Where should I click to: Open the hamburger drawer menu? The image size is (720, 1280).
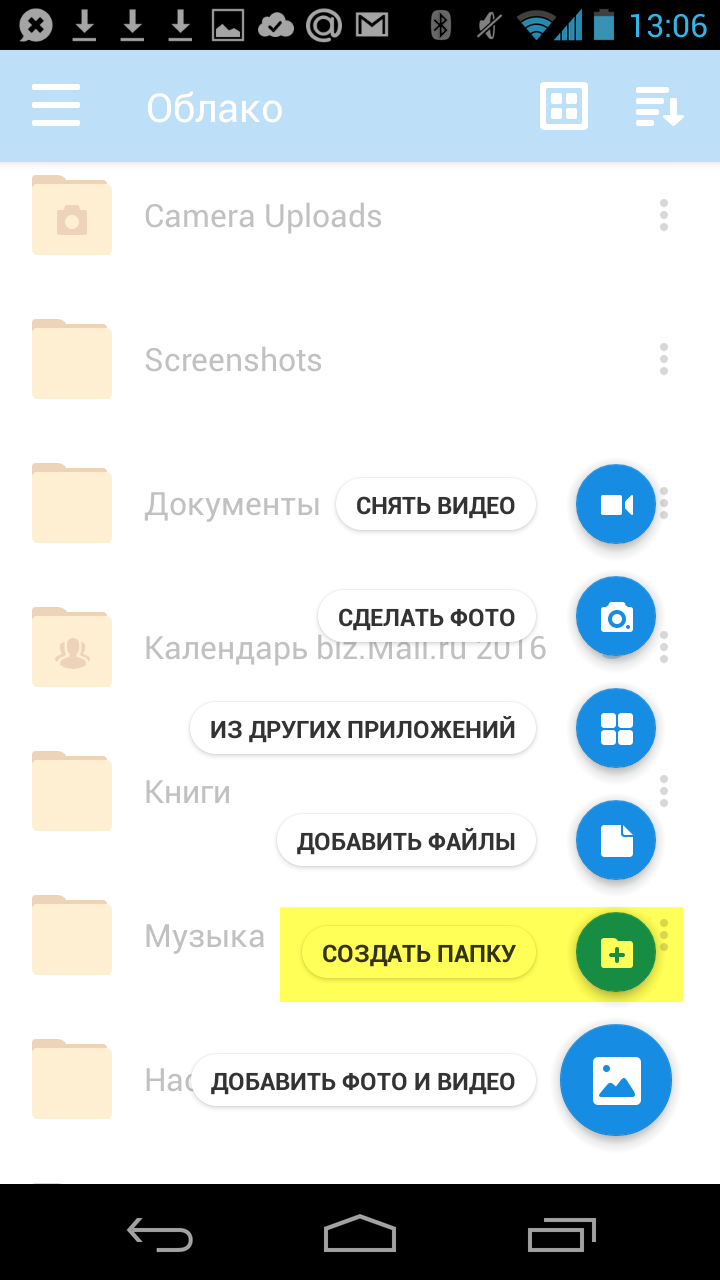click(x=56, y=106)
